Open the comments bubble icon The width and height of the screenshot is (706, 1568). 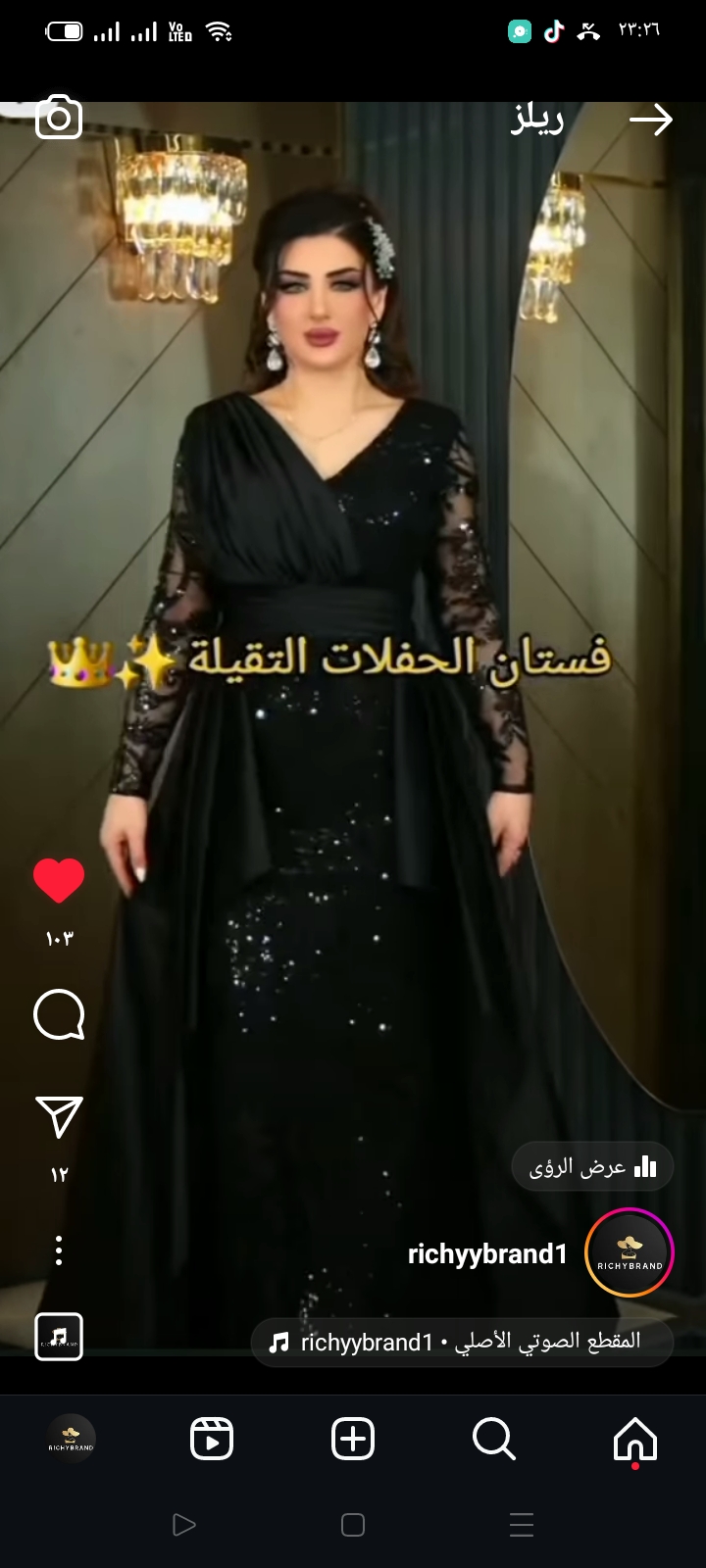click(59, 1014)
